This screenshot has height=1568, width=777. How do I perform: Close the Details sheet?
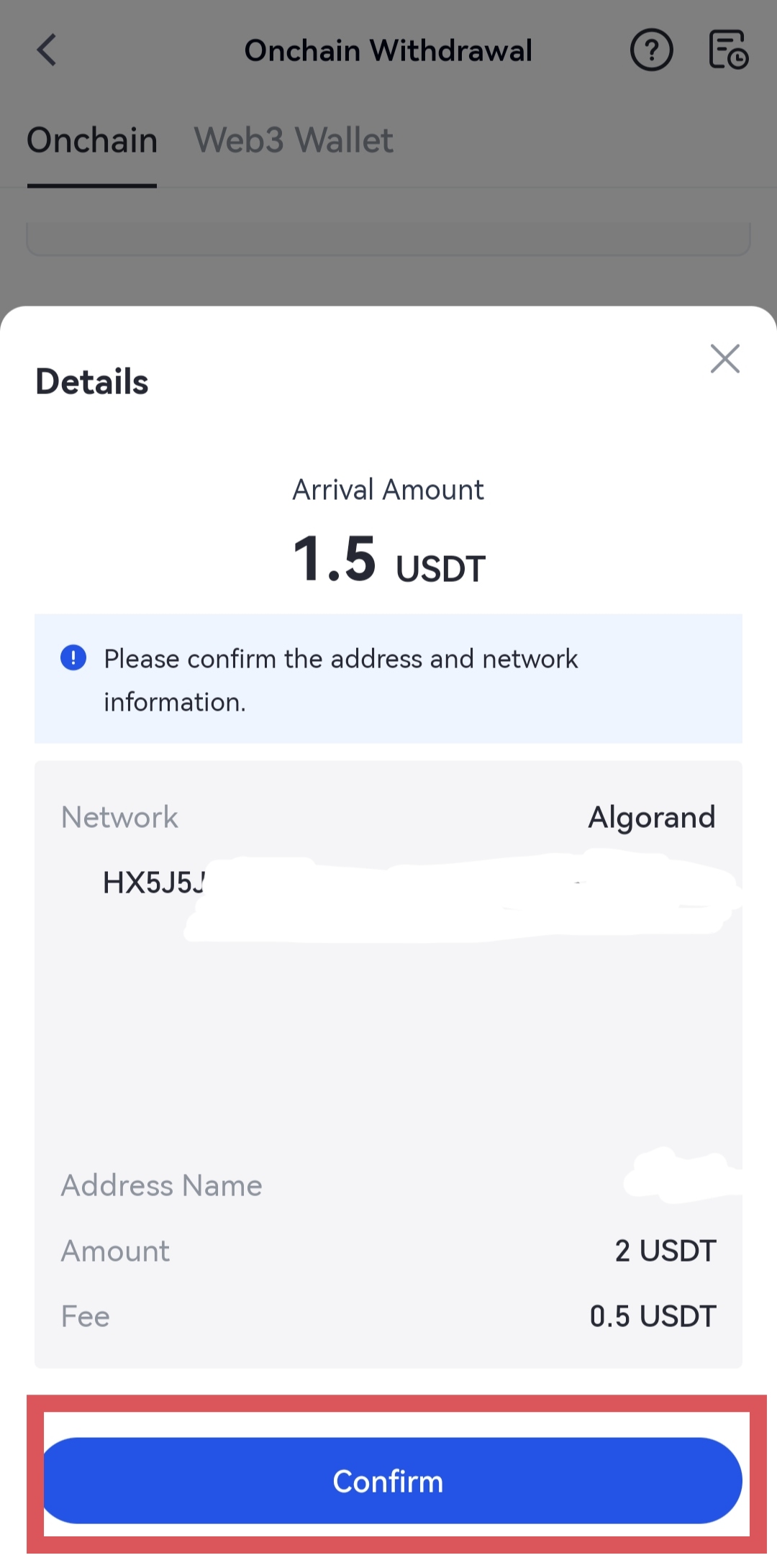click(724, 358)
